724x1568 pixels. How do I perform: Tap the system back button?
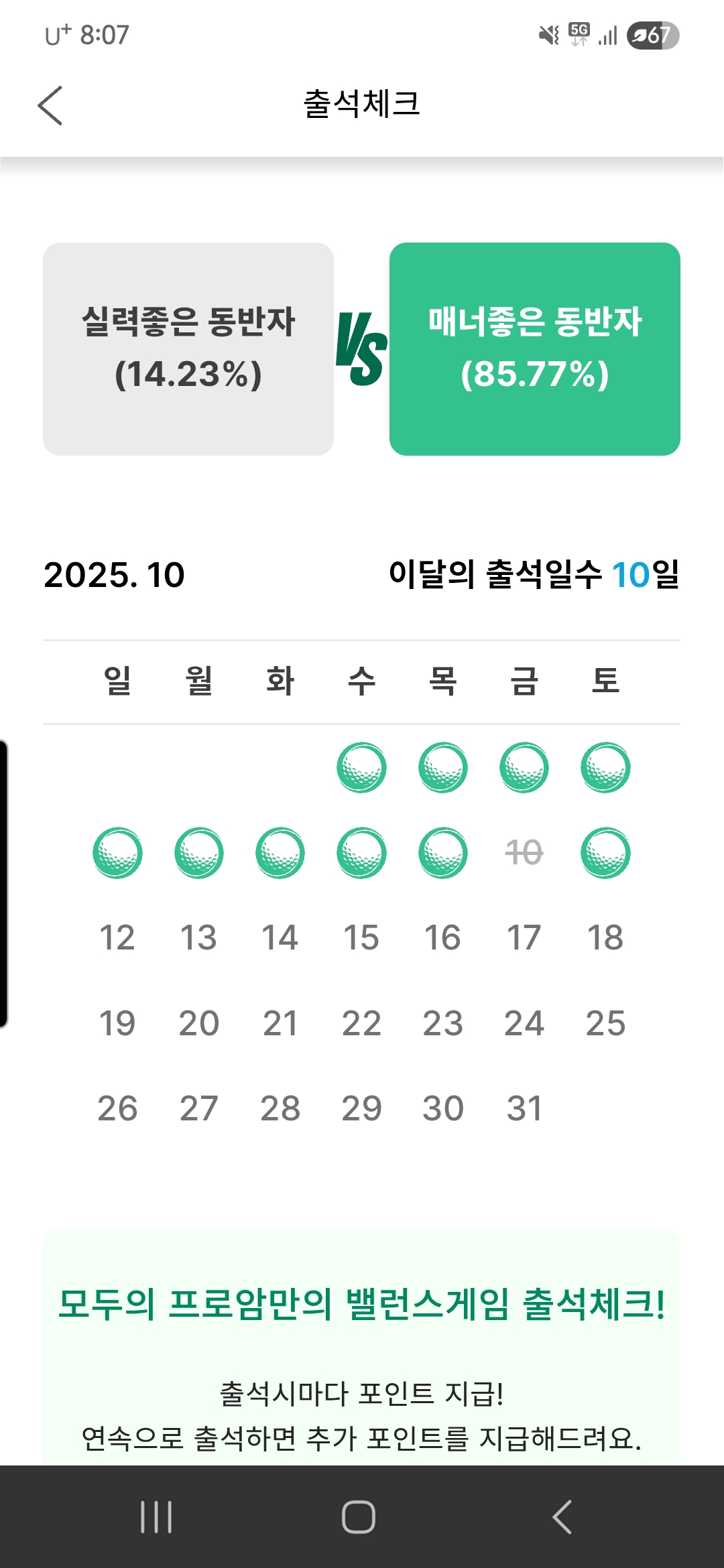click(562, 1516)
